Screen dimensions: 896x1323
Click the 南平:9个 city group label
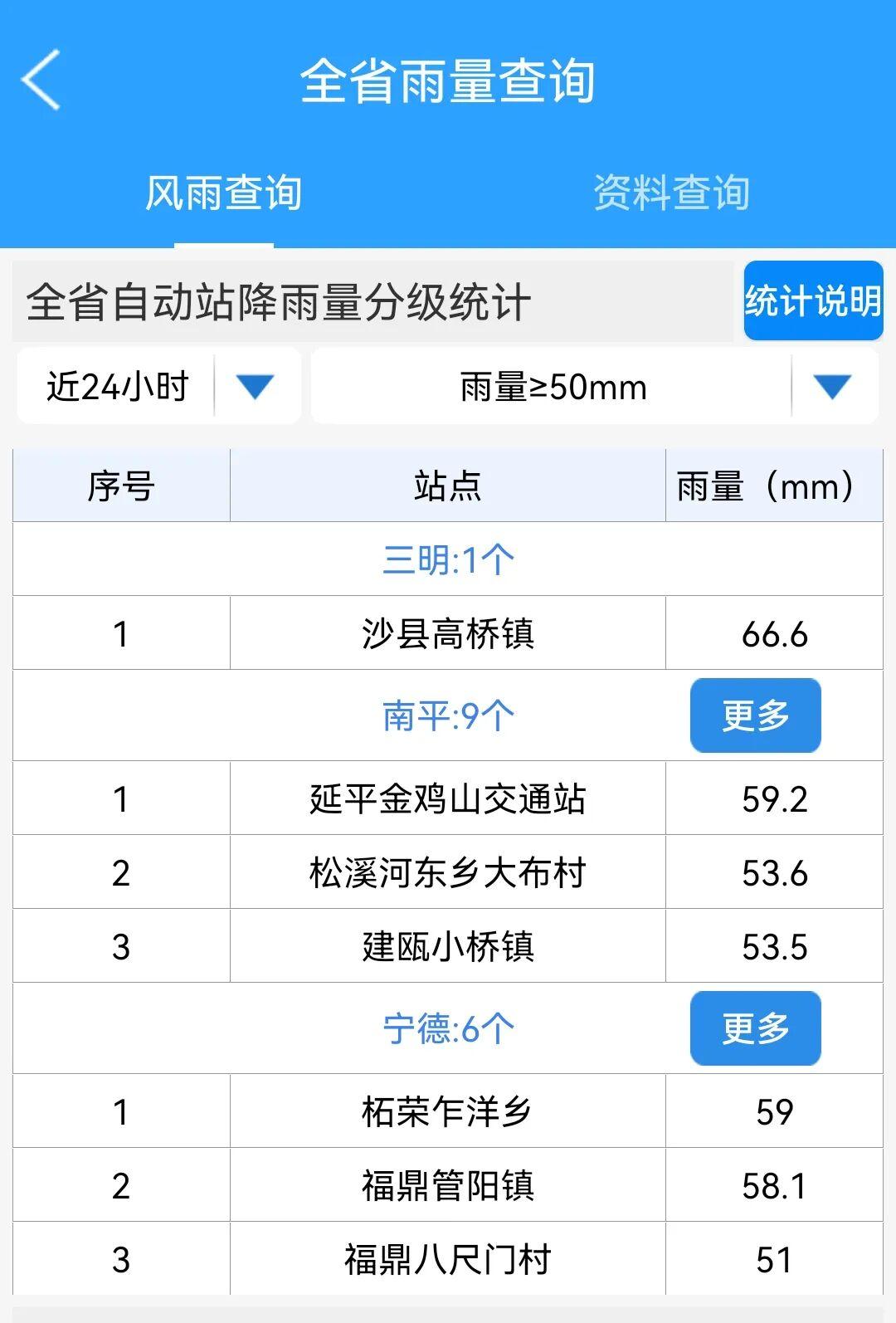448,715
